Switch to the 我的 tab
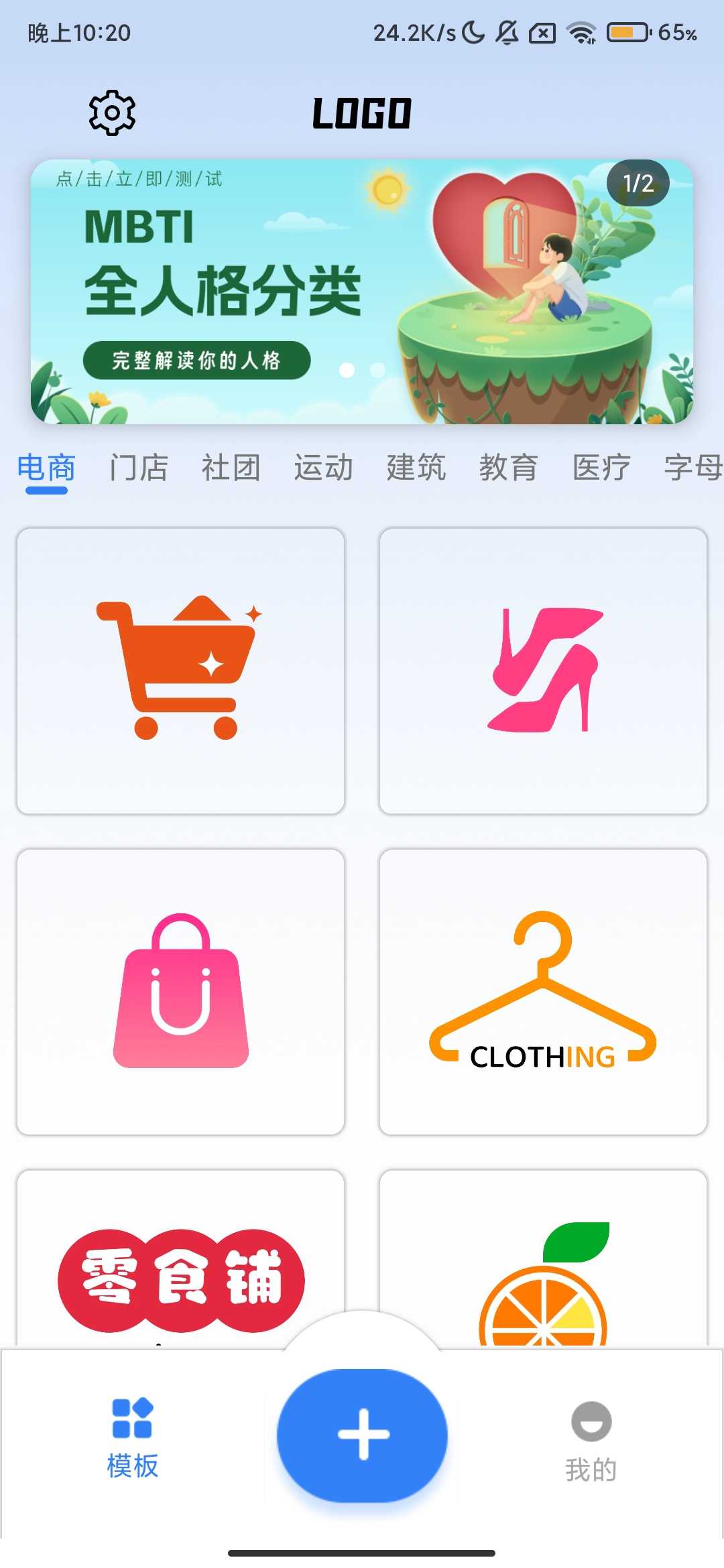The width and height of the screenshot is (724, 1568). (x=591, y=1441)
